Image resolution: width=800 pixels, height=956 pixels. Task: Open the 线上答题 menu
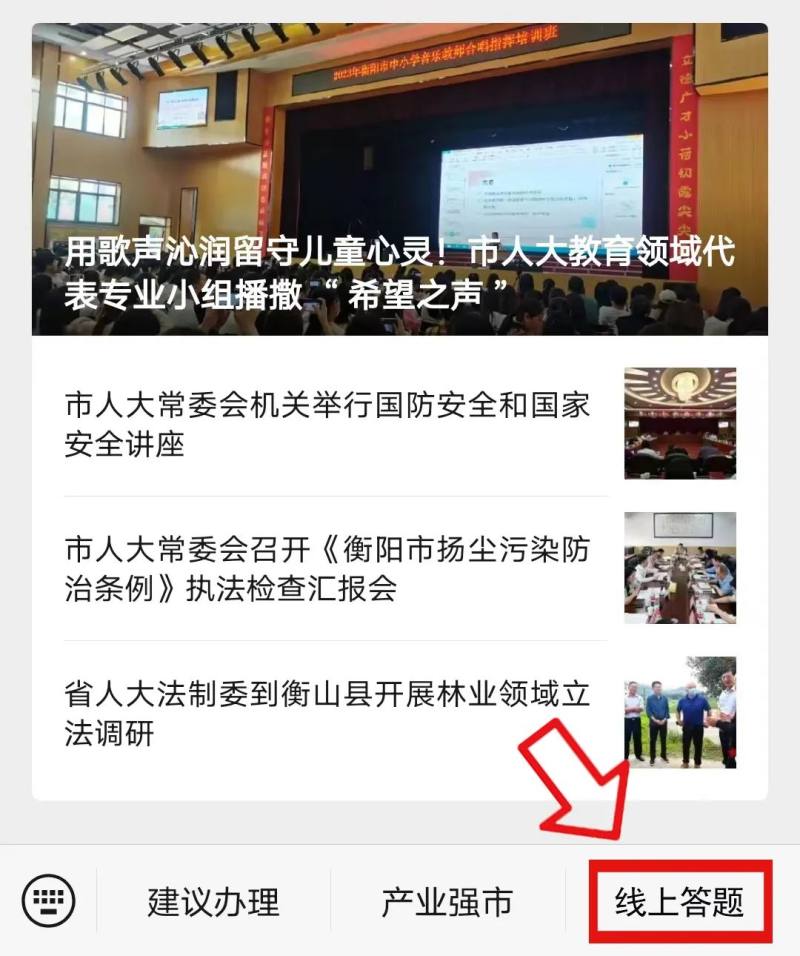tap(680, 902)
